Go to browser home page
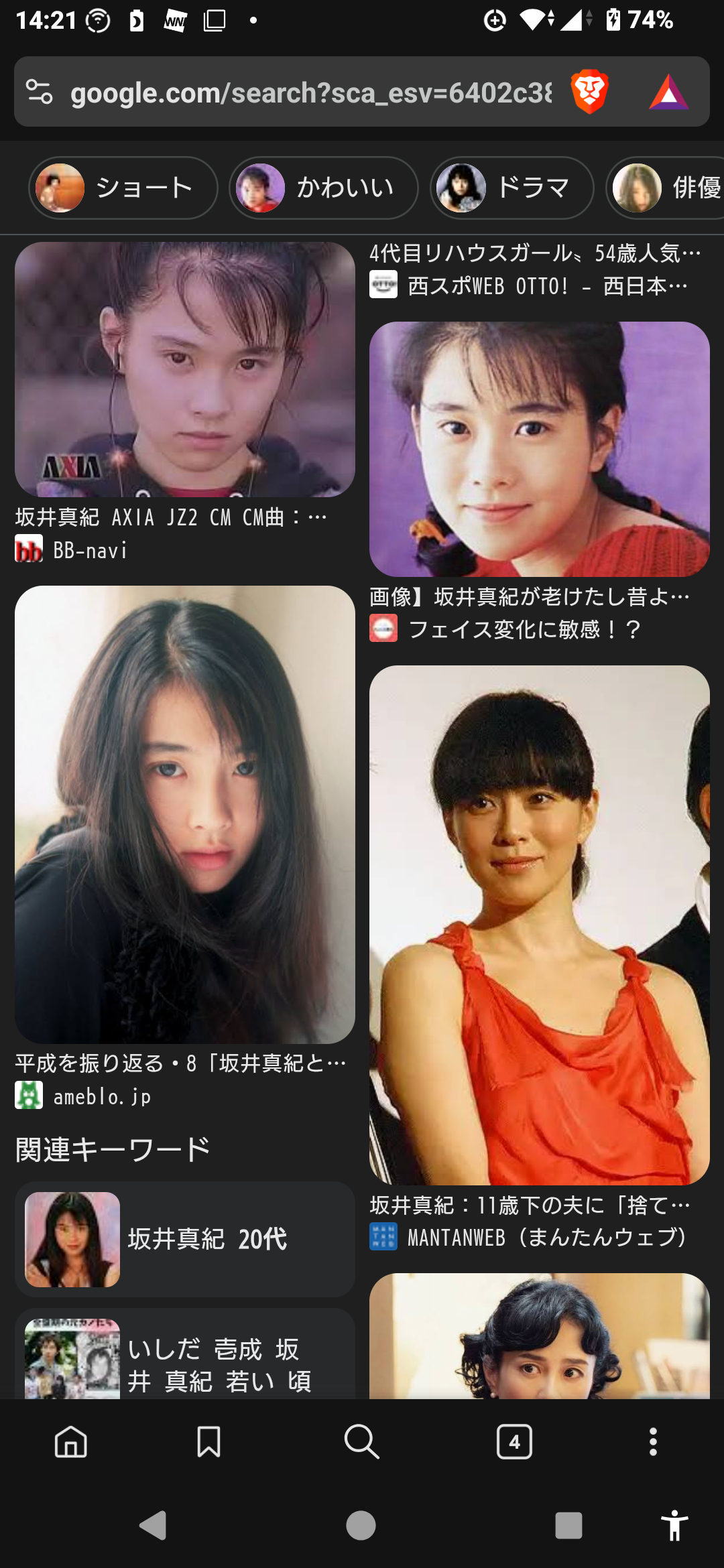This screenshot has width=724, height=1568. 71,1441
